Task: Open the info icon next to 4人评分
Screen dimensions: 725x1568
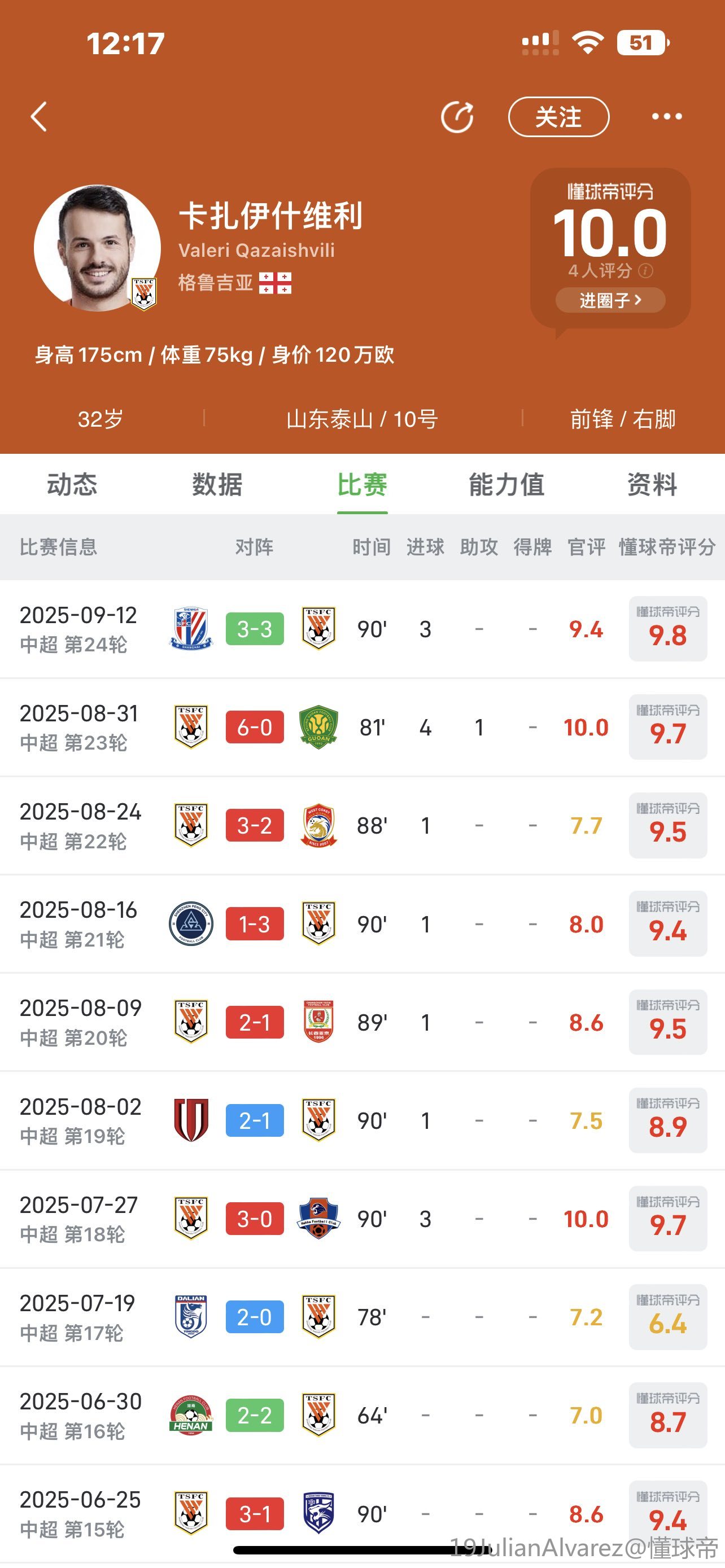Action: point(646,270)
